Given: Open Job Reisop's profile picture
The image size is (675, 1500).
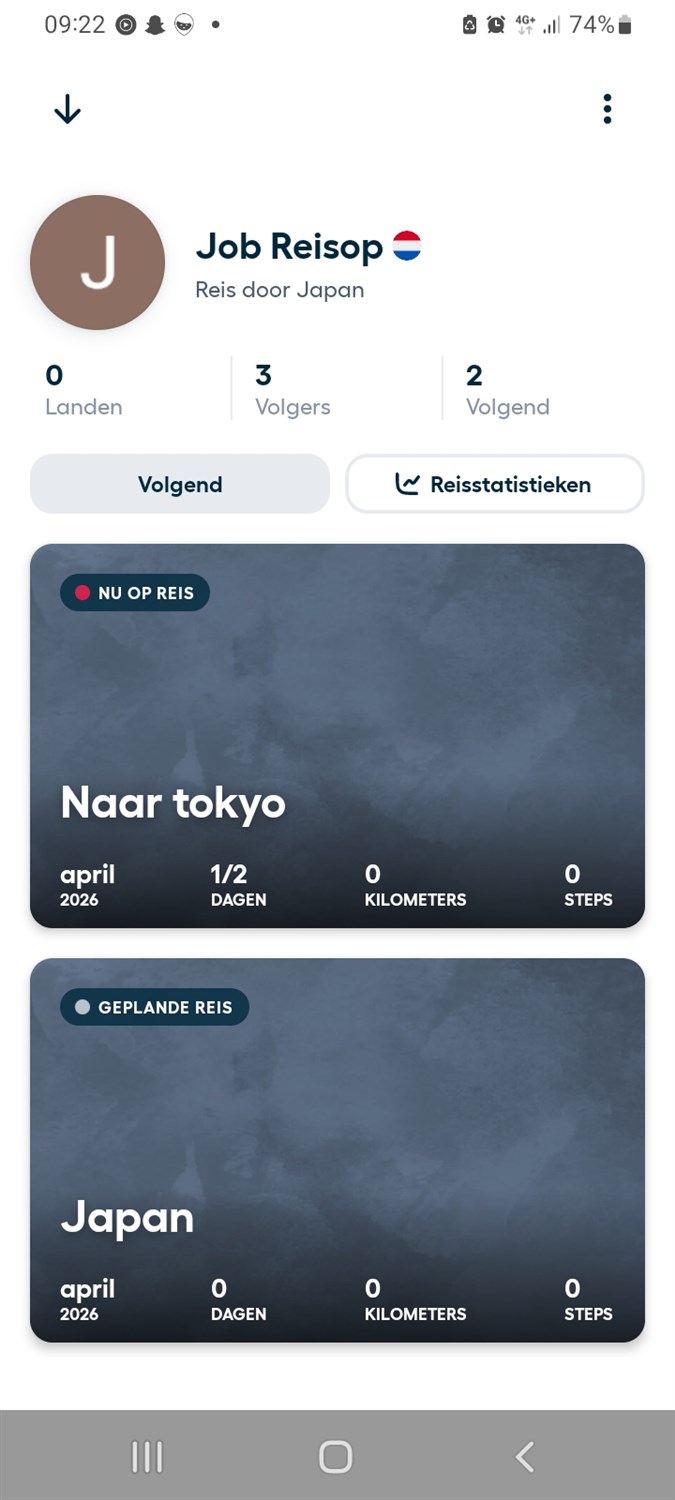Looking at the screenshot, I should click(x=97, y=262).
